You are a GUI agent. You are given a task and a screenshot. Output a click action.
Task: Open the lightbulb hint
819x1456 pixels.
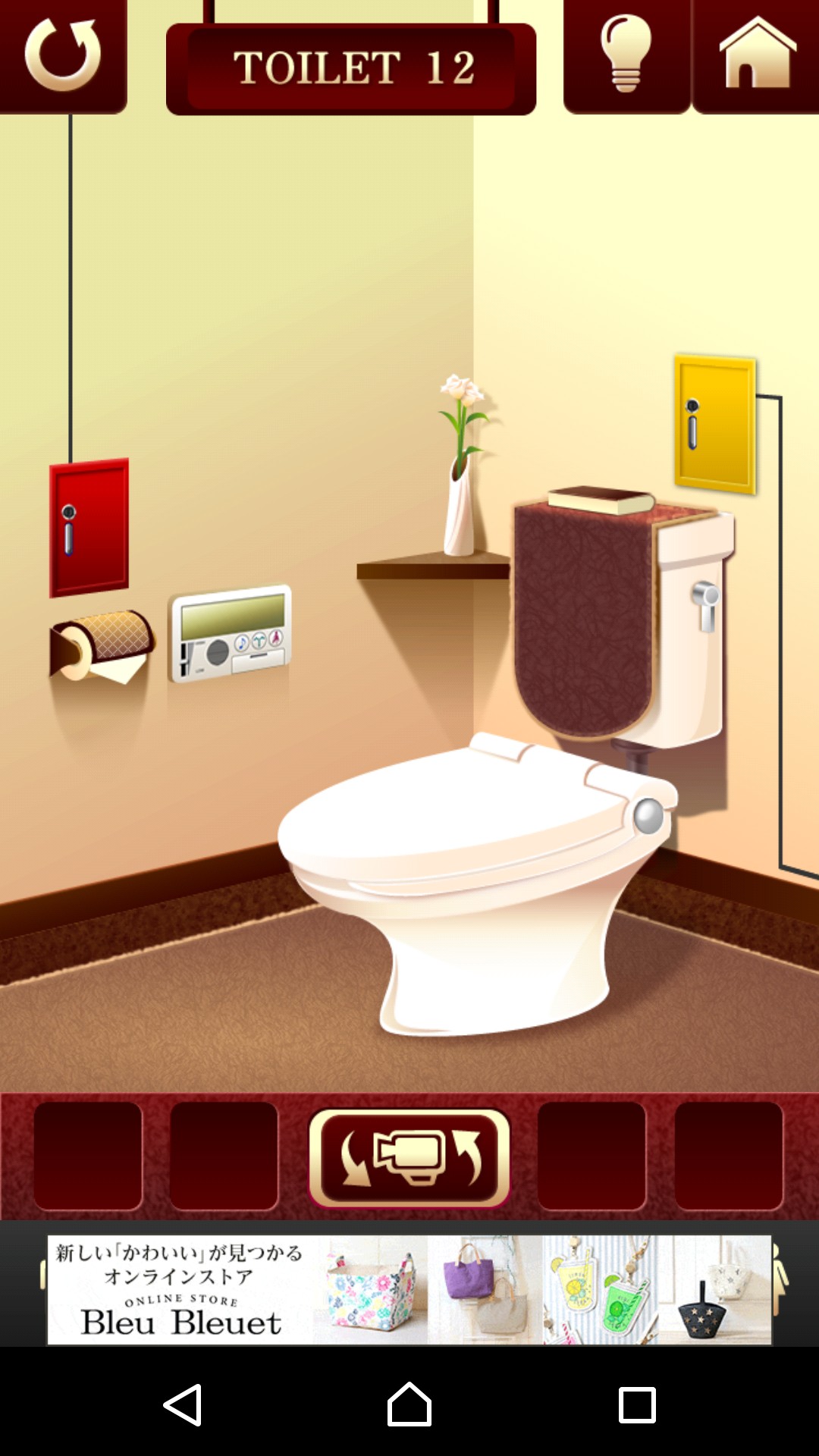coord(626,55)
